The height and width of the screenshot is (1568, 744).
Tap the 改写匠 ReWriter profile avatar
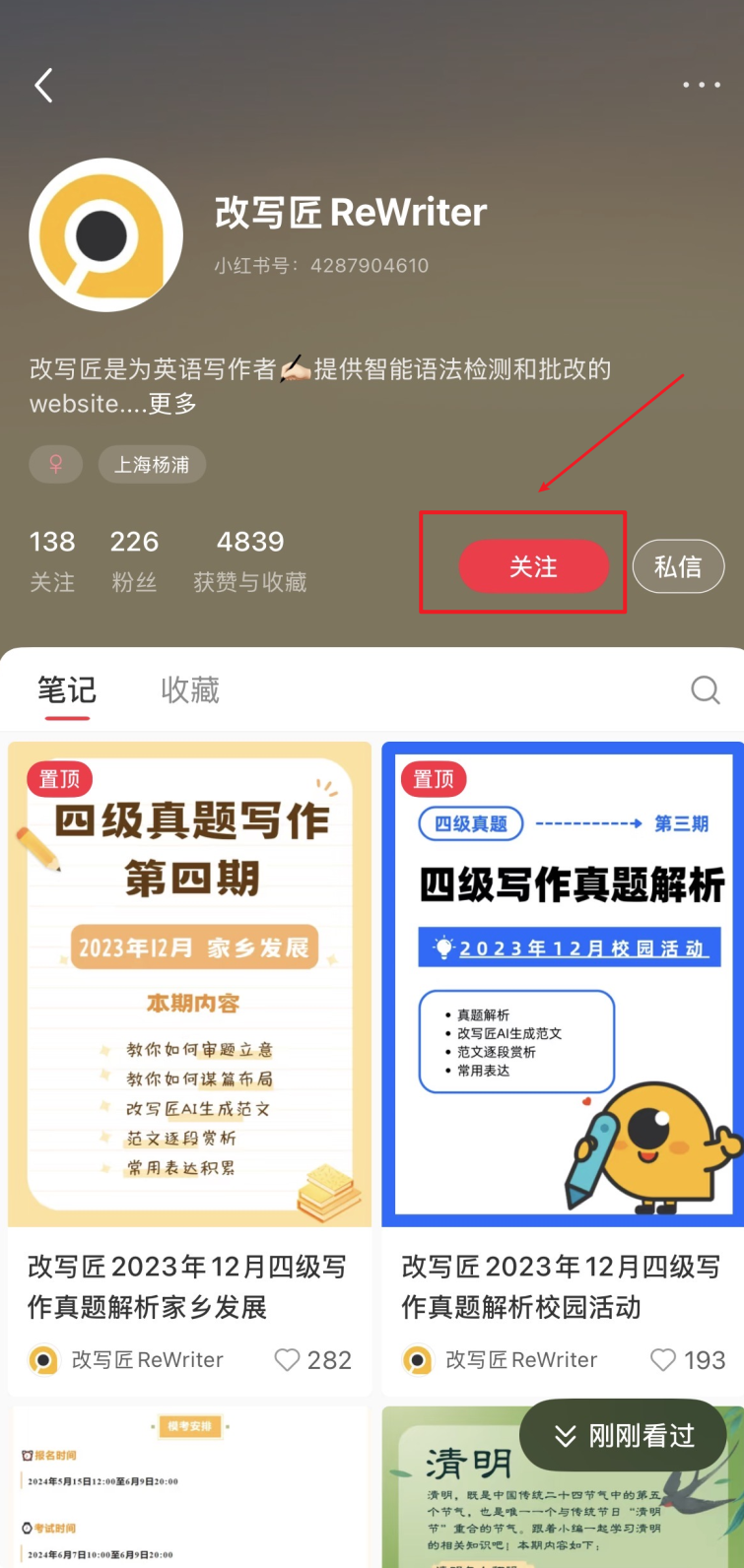pyautogui.click(x=105, y=235)
